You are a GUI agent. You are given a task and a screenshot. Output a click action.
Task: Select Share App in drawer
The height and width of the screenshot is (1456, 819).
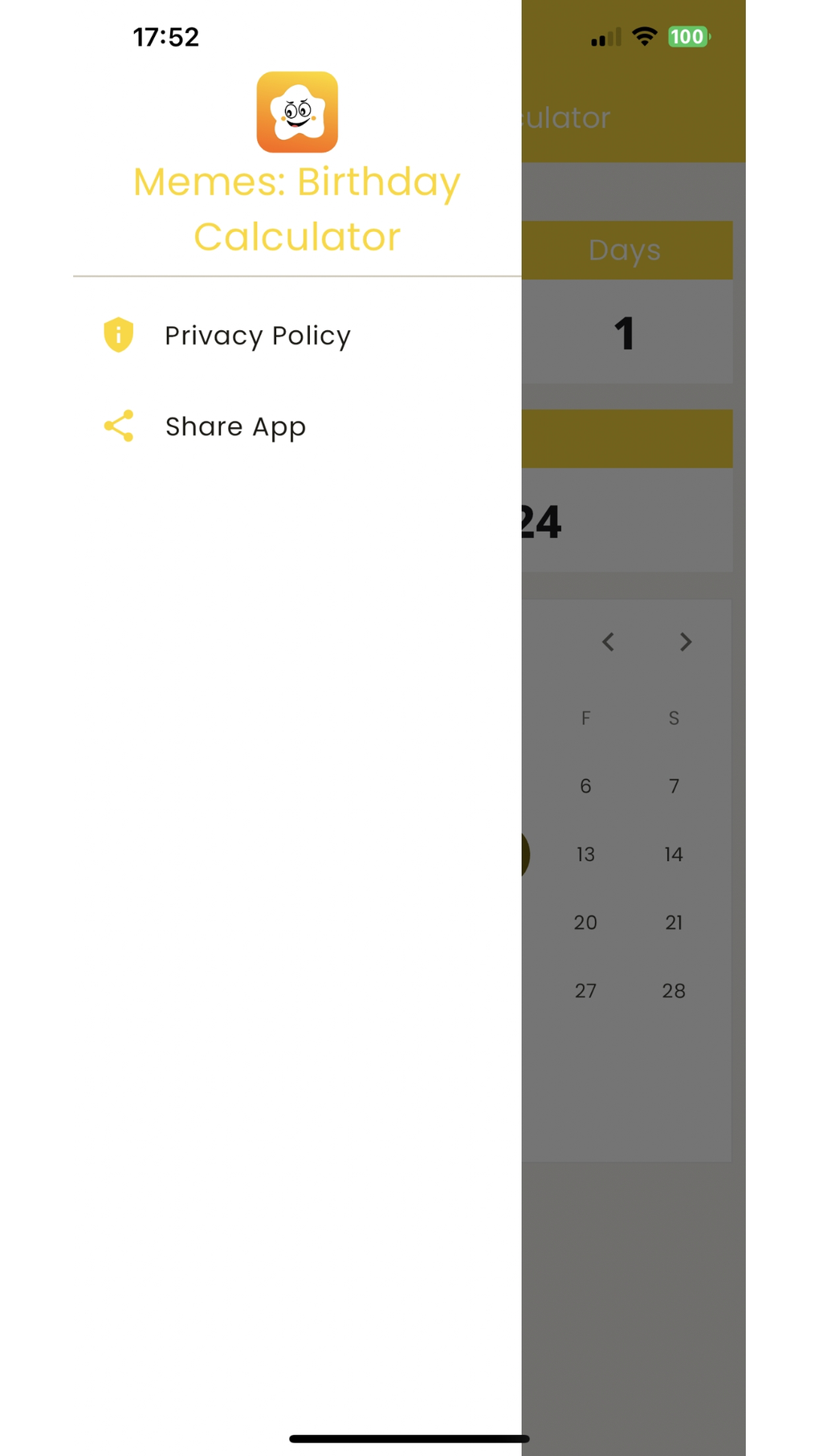[235, 426]
